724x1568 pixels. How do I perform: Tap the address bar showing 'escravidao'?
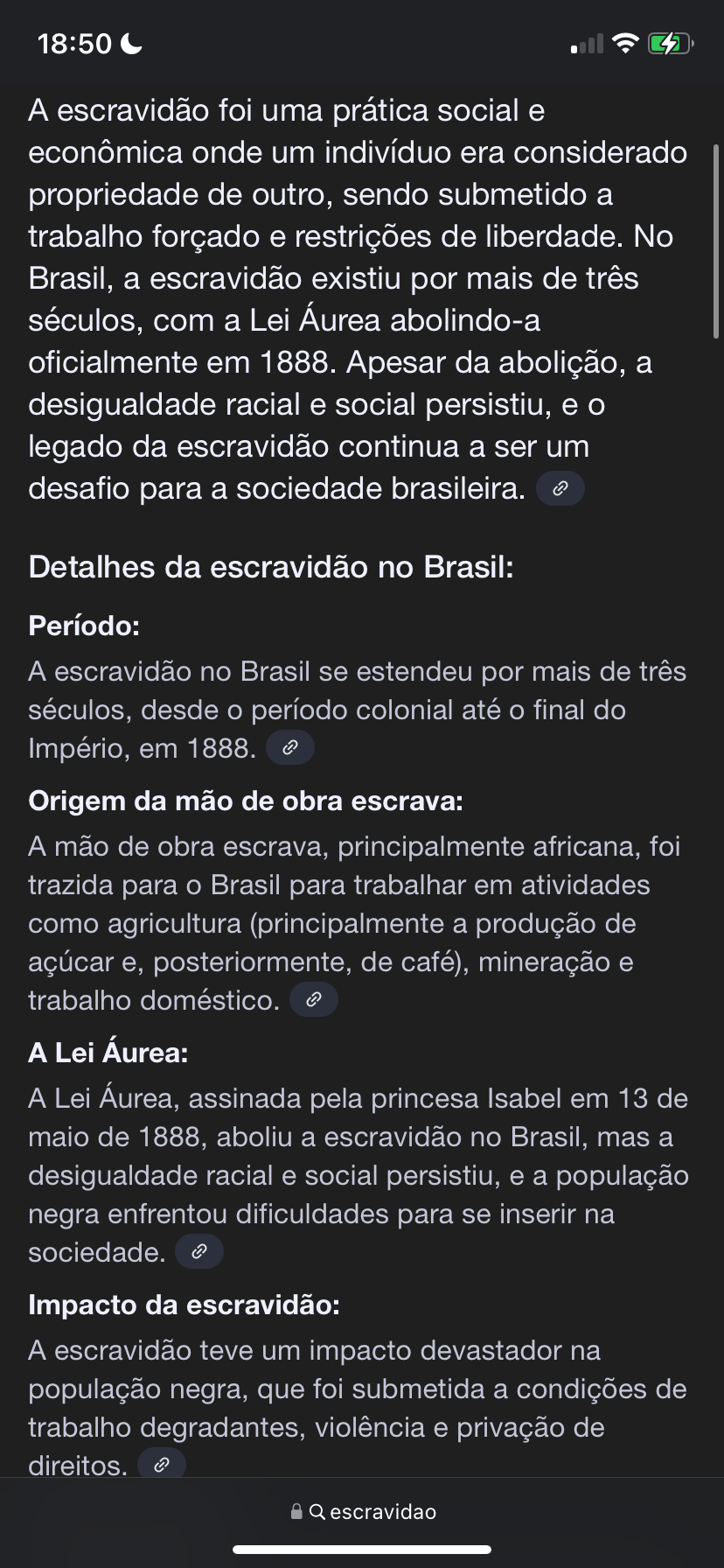pos(363,1511)
